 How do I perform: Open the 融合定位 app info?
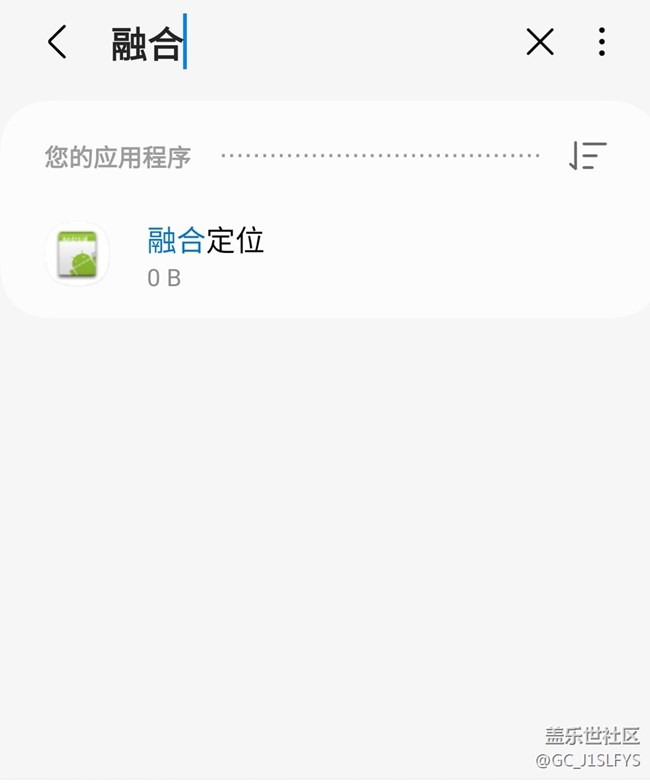[205, 255]
